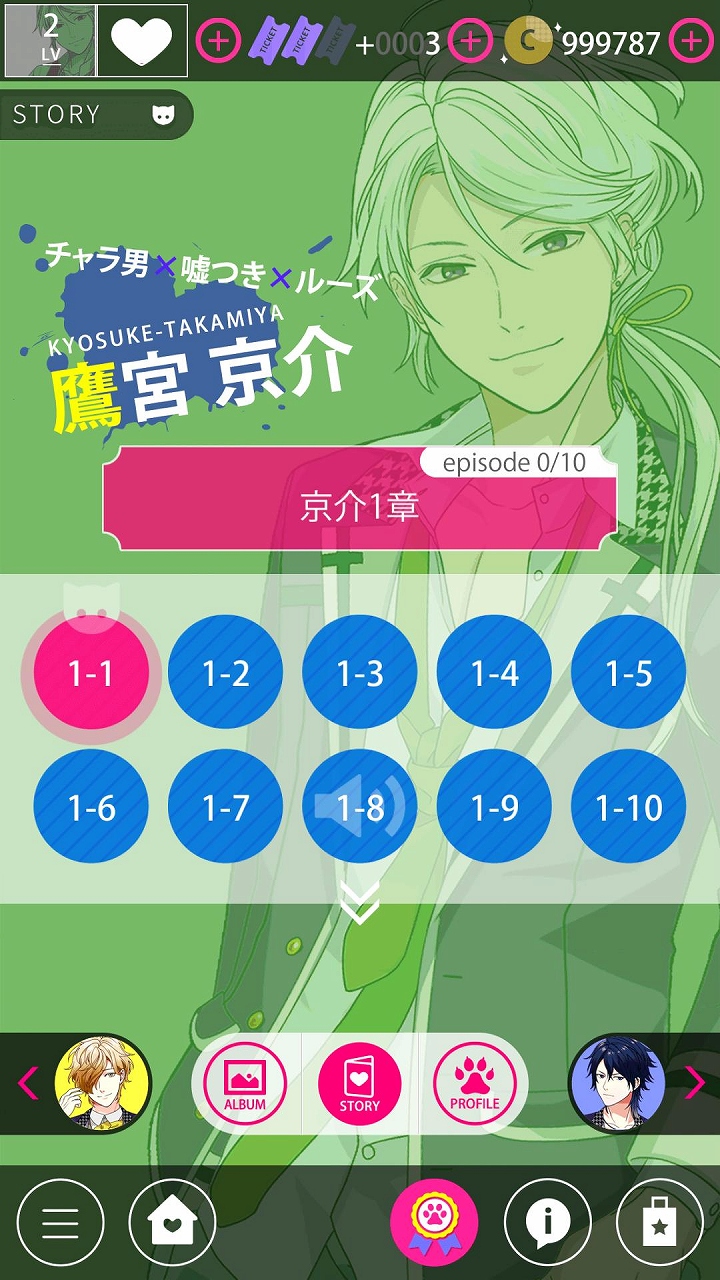The image size is (720, 1280).
Task: Open the paw badge rewards button
Action: click(x=434, y=1222)
